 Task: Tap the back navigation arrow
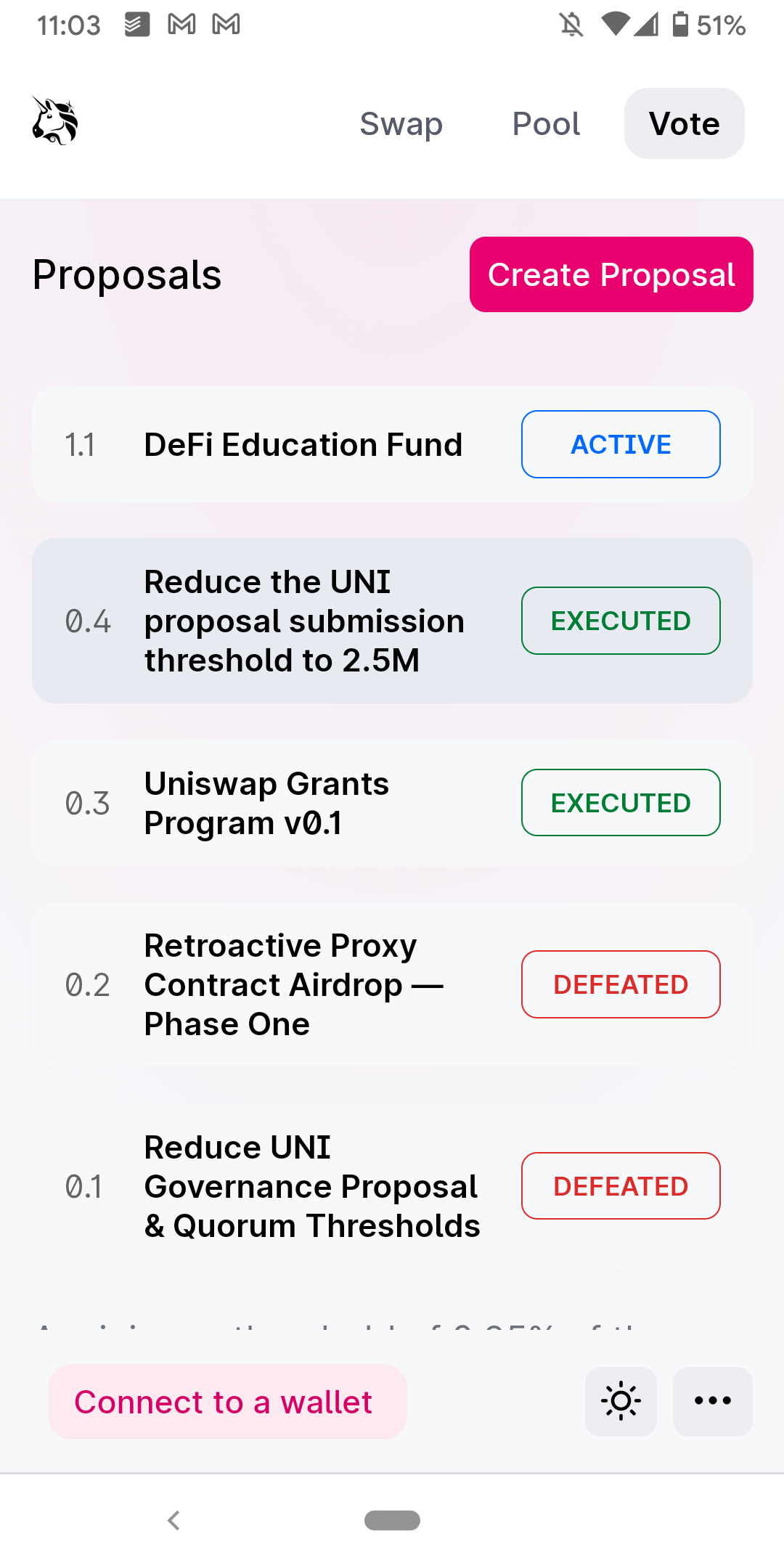[173, 1520]
